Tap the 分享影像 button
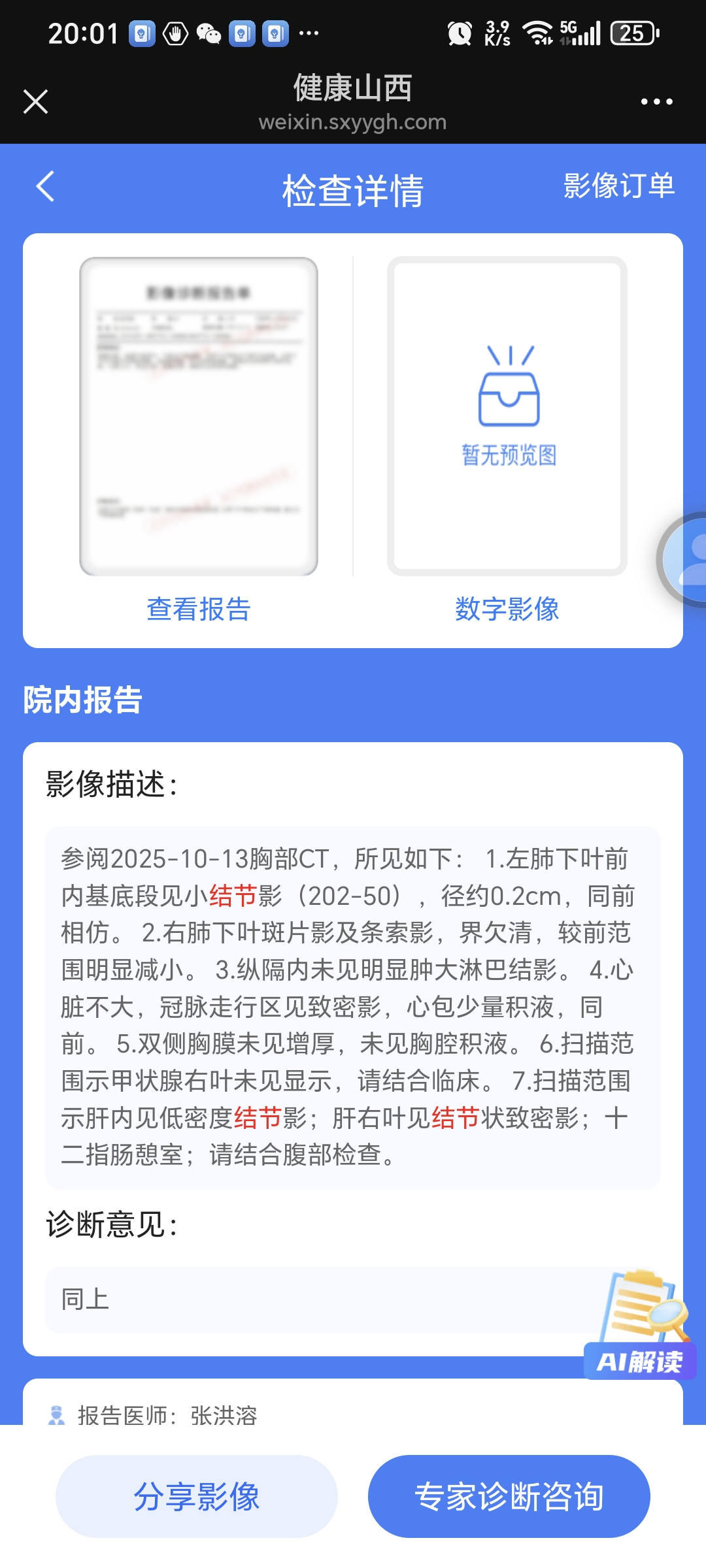The height and width of the screenshot is (1568, 706). (197, 1496)
